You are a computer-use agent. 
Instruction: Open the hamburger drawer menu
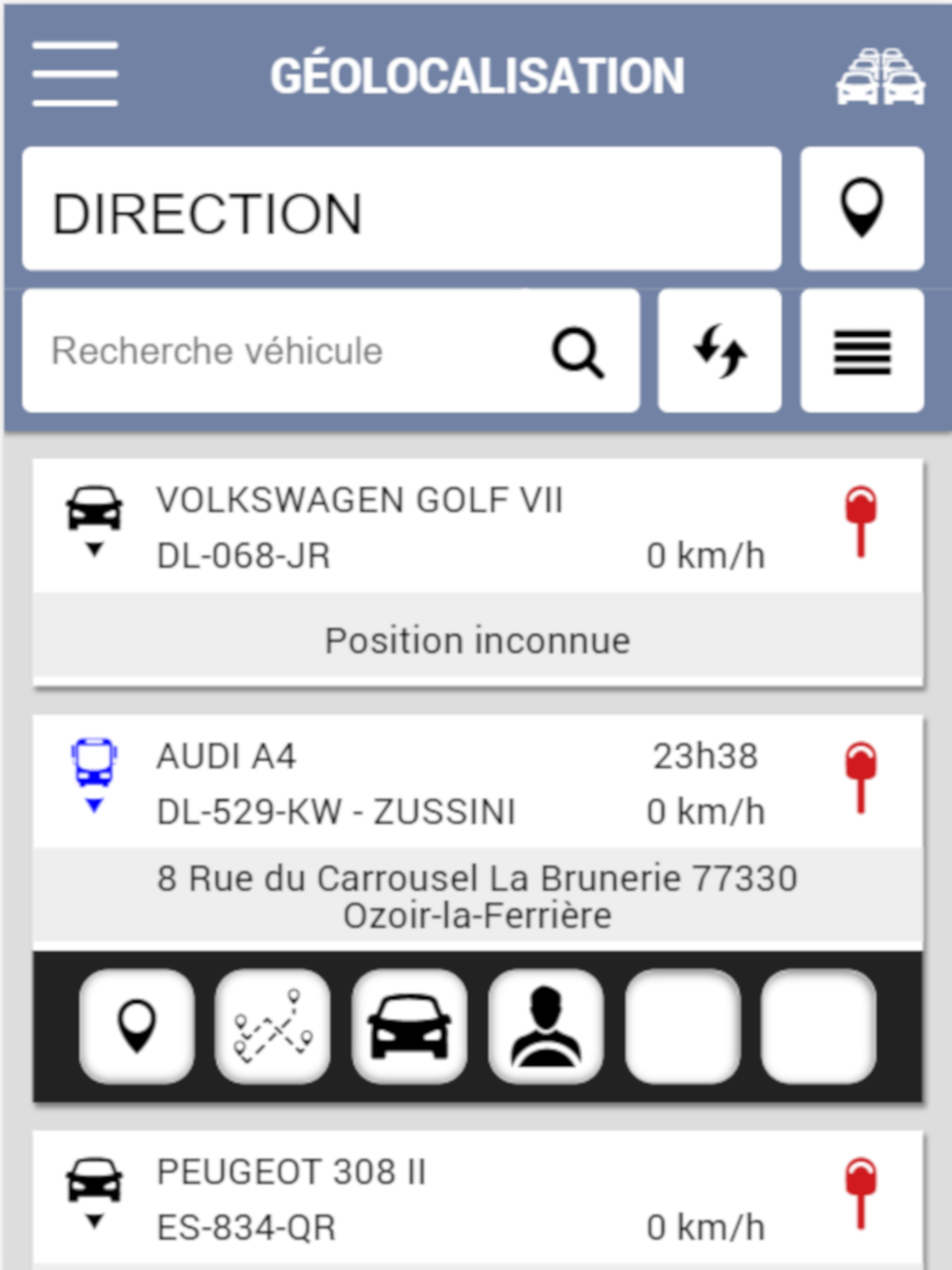tap(75, 74)
